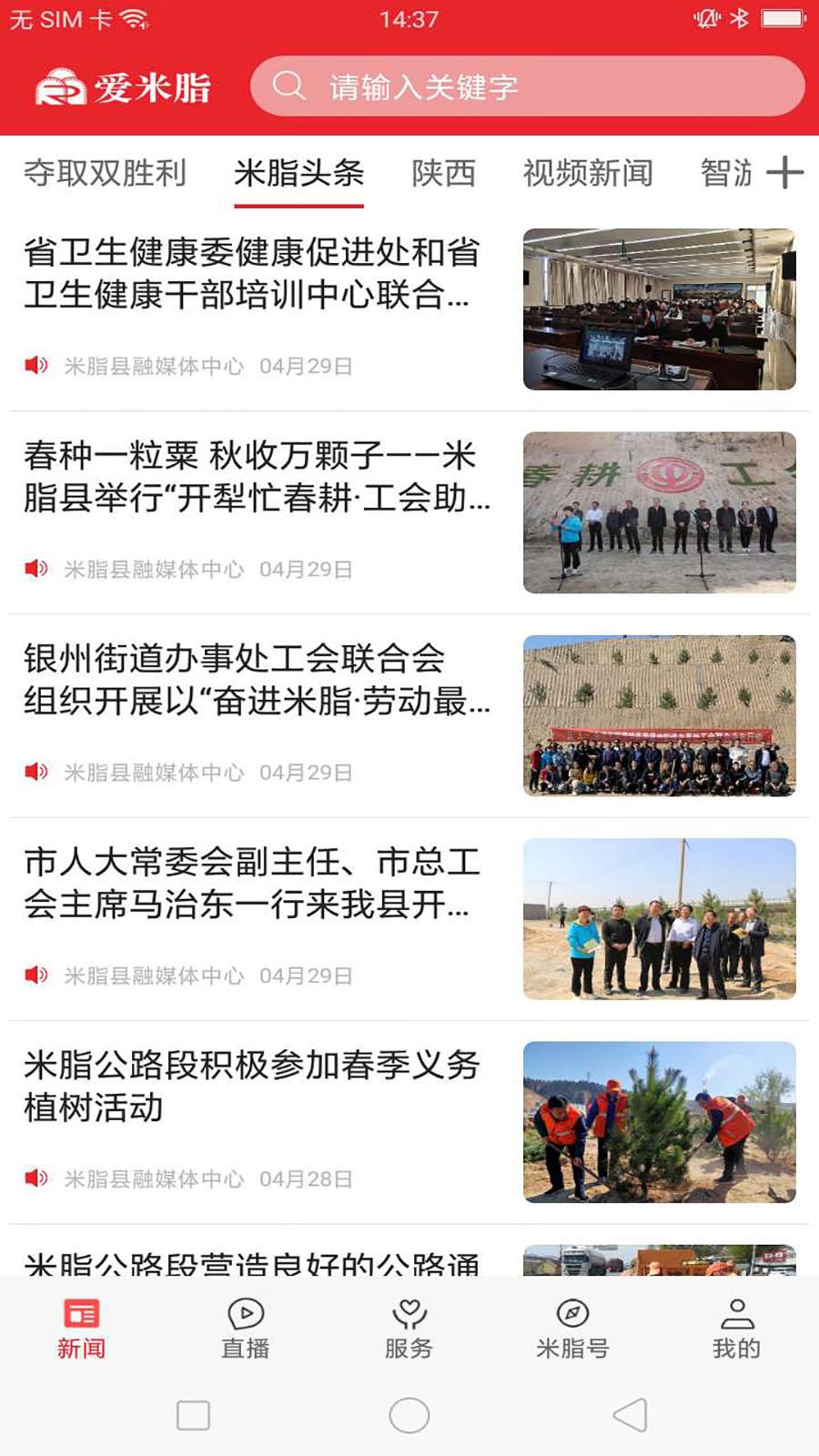Switch back to 米脂头条 headlines
The width and height of the screenshot is (819, 1456).
[x=298, y=173]
